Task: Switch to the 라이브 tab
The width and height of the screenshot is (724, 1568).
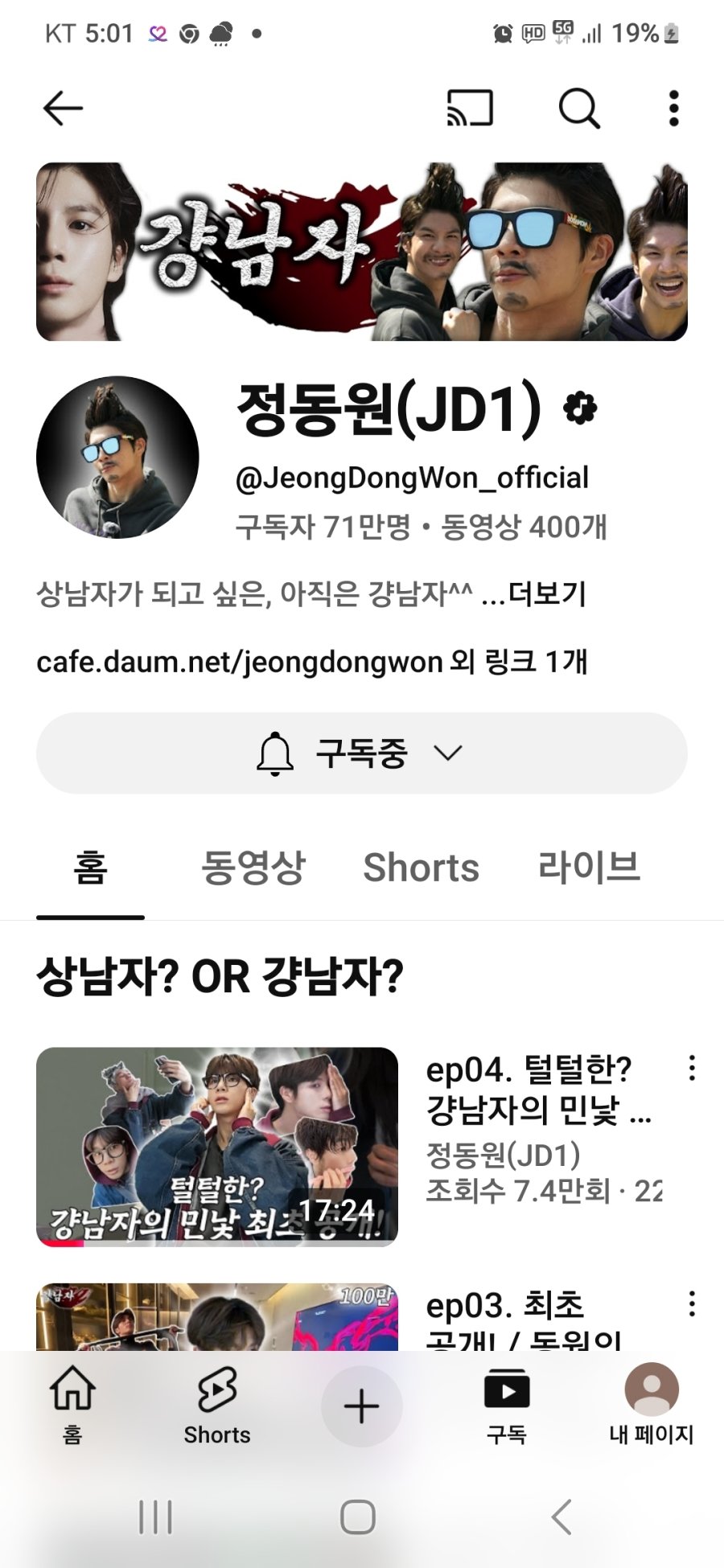Action: point(589,868)
